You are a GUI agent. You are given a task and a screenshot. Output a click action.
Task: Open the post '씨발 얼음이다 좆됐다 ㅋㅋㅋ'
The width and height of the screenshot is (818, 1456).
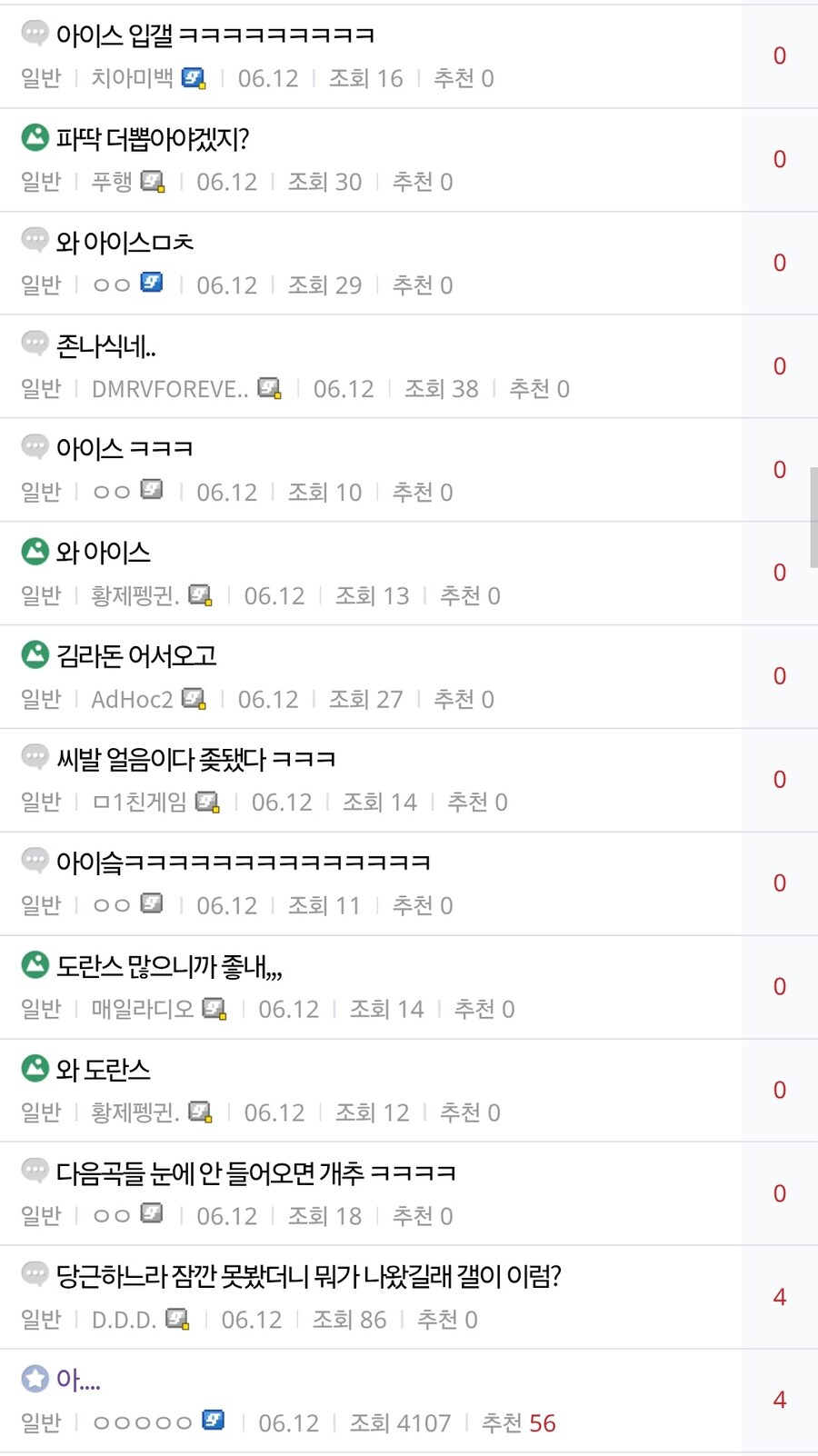(195, 759)
